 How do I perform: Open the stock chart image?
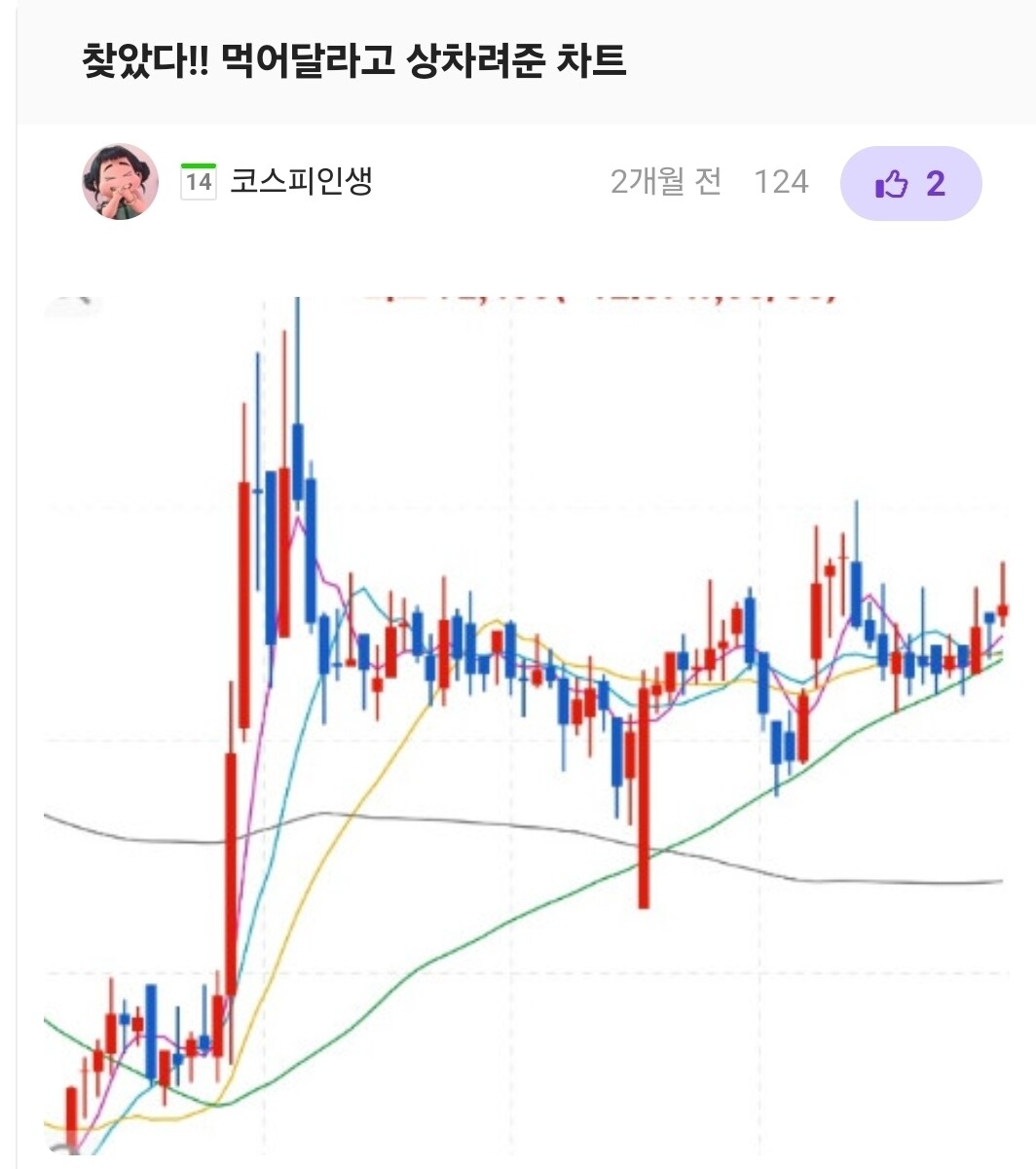(527, 725)
